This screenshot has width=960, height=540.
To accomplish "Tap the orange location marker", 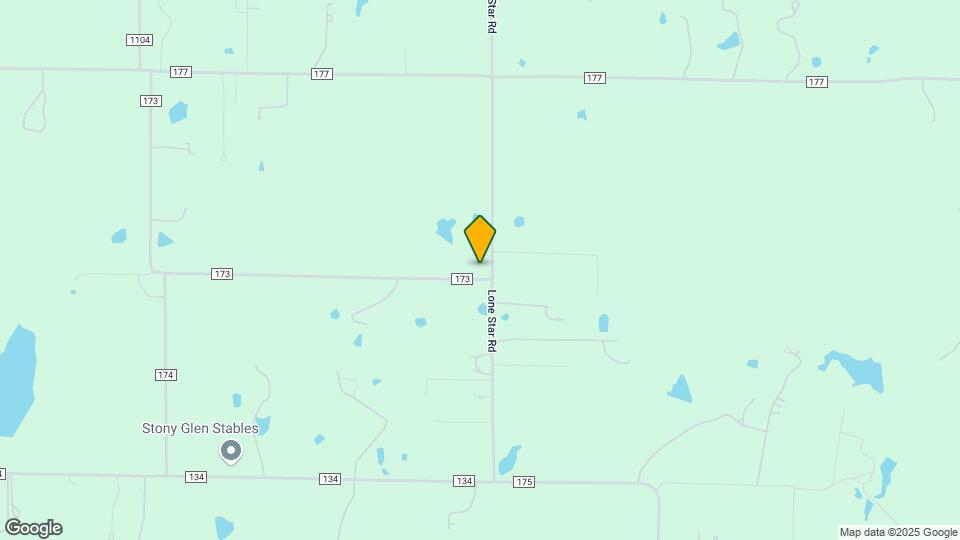I will pos(480,238).
